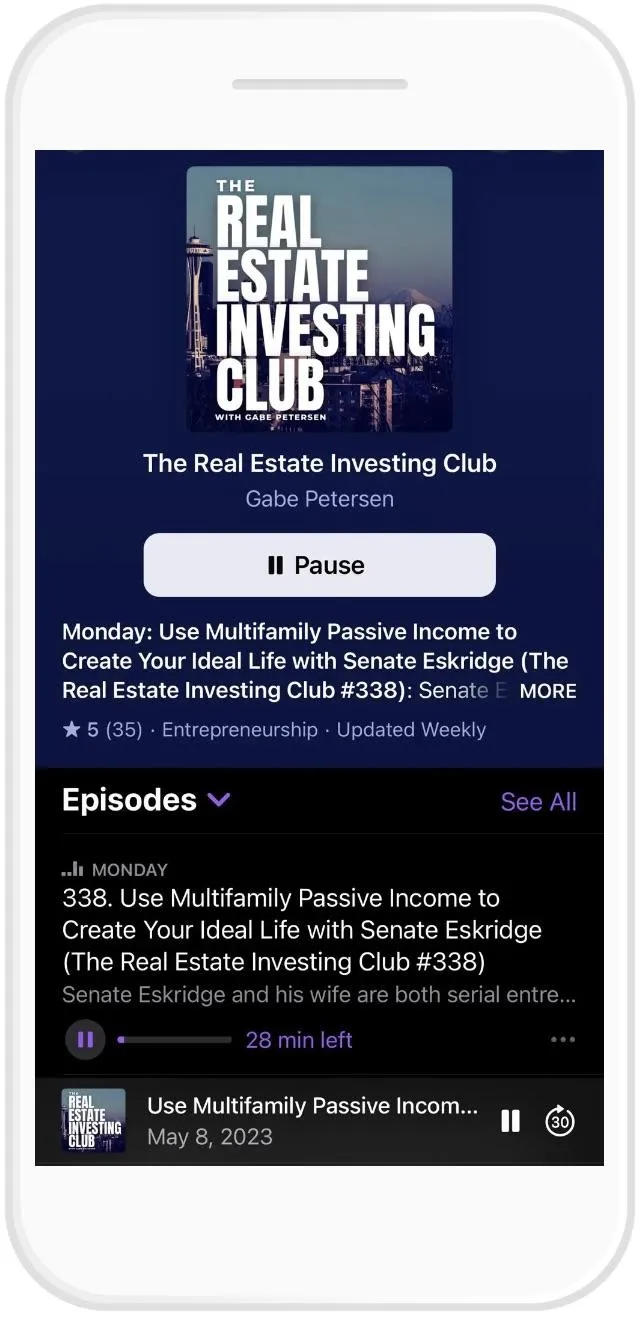Screen dimensions: 640x1319
Task: See all episodes
Action: (x=538, y=802)
